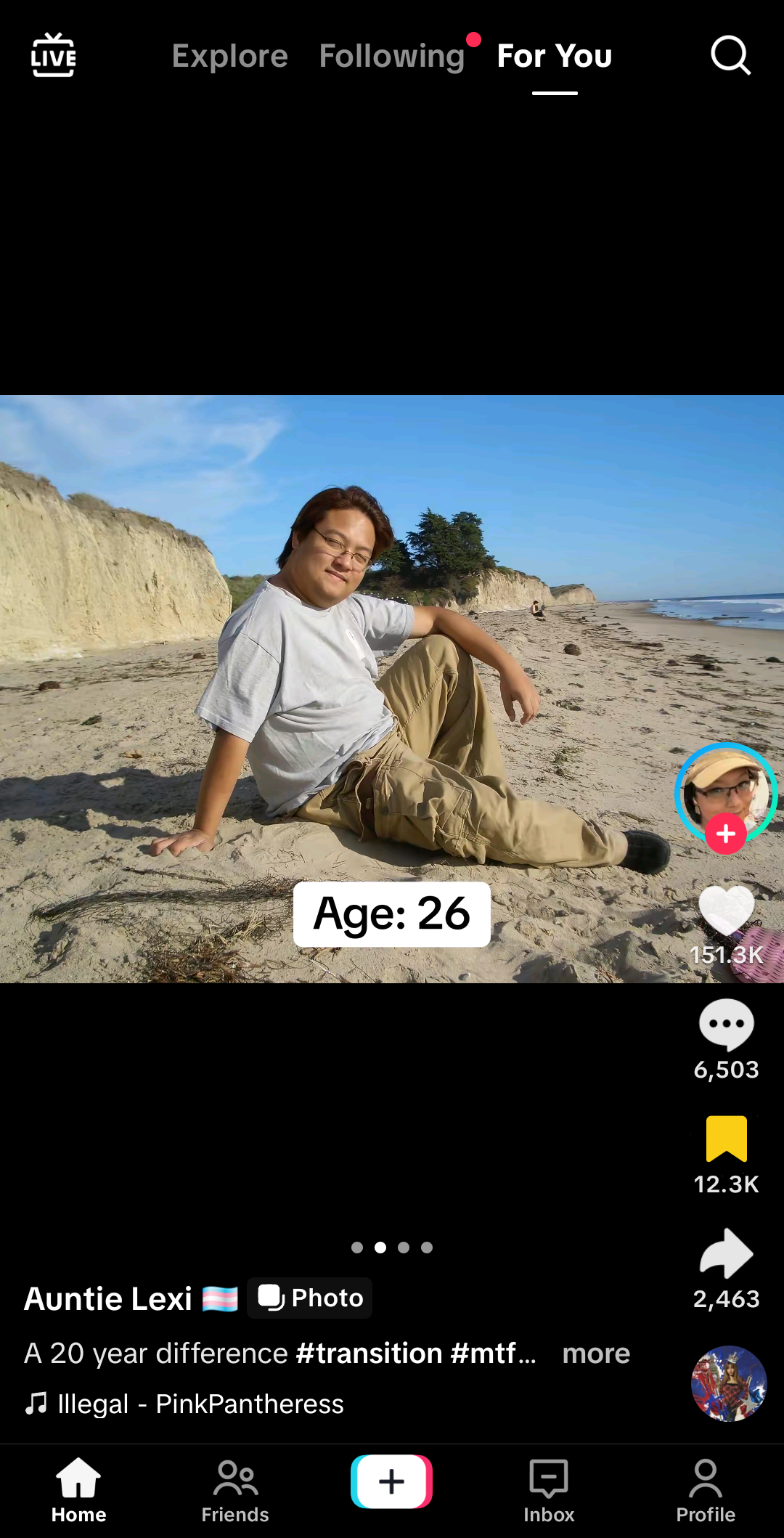784x1538 pixels.
Task: Toggle the yellow bookmark icon
Action: [x=726, y=1139]
